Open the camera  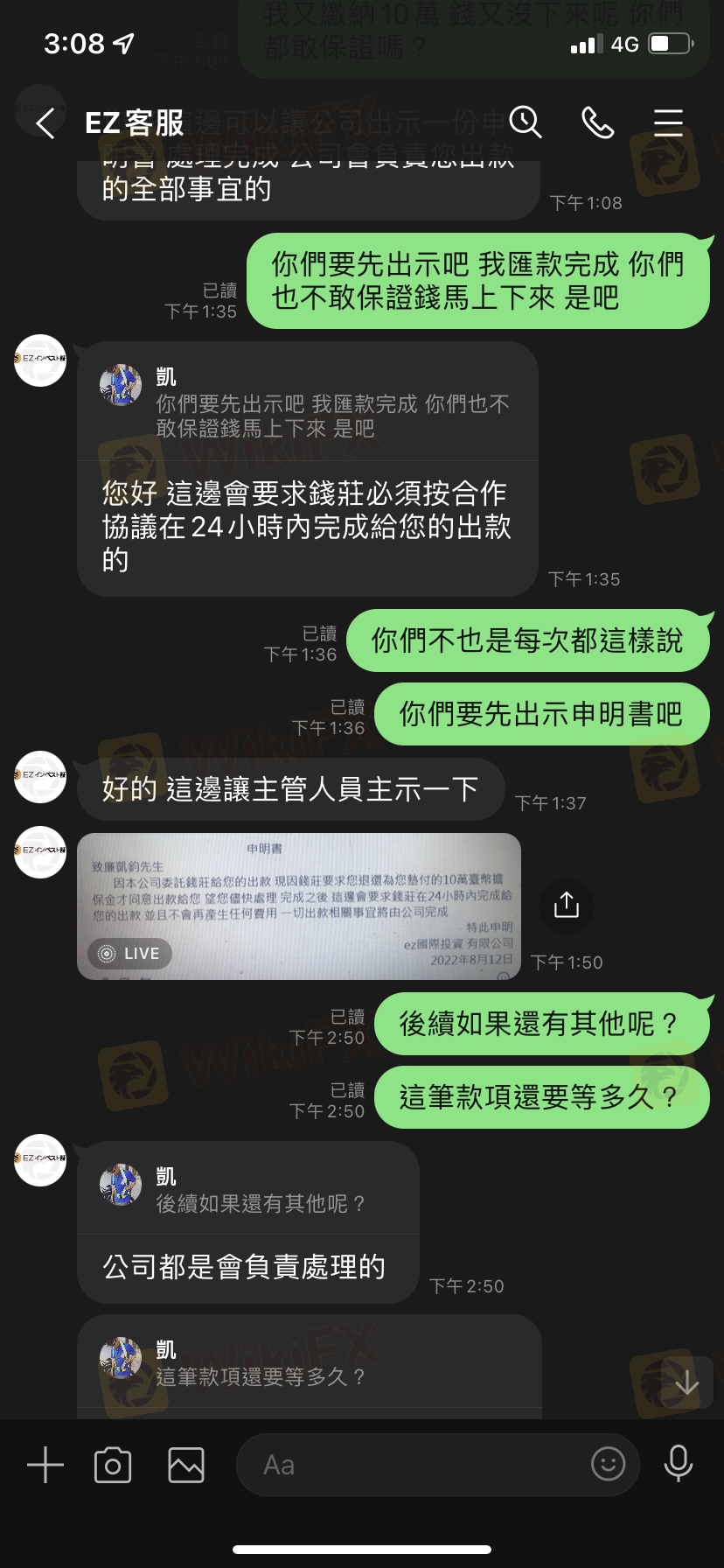coord(113,1465)
